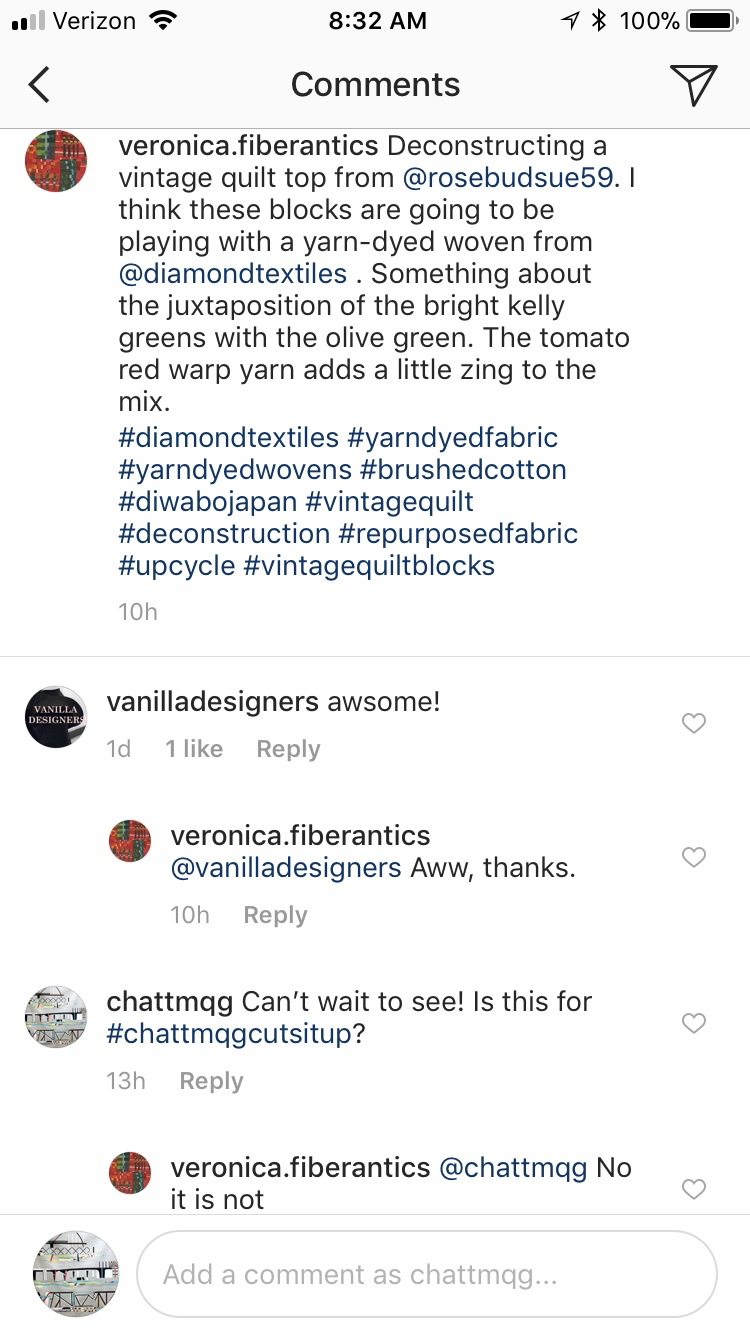Share post via direct message icon
The width and height of the screenshot is (750, 1334).
[x=692, y=85]
